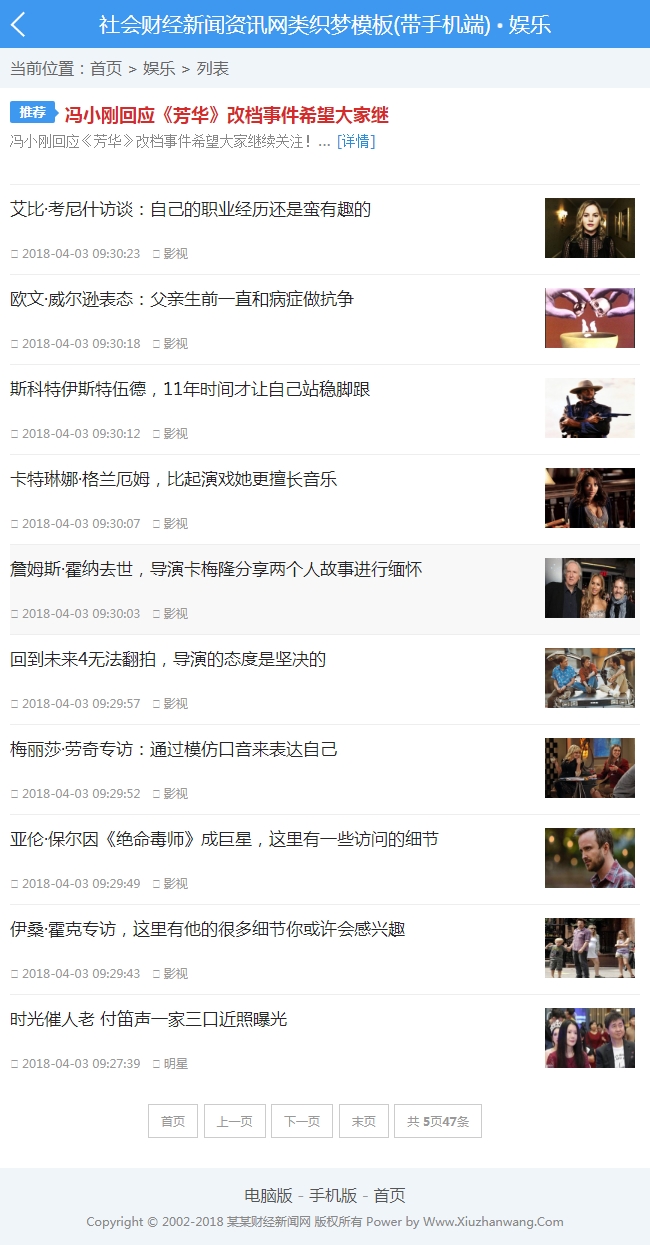
Task: View the 卡特琳娜·格兰厄姆 article
Action: 174,479
